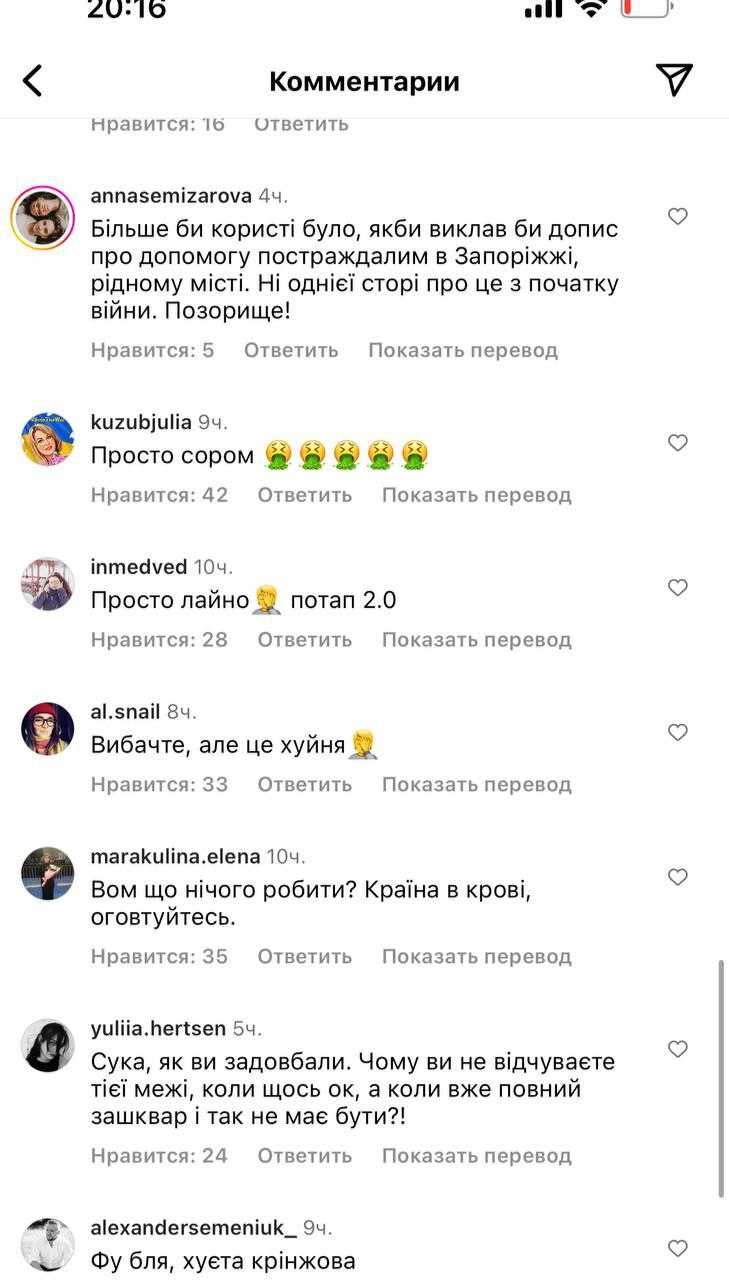Show translation of marakulina.elena's comment
Viewport: 729px width, 1280px height.
(x=476, y=956)
